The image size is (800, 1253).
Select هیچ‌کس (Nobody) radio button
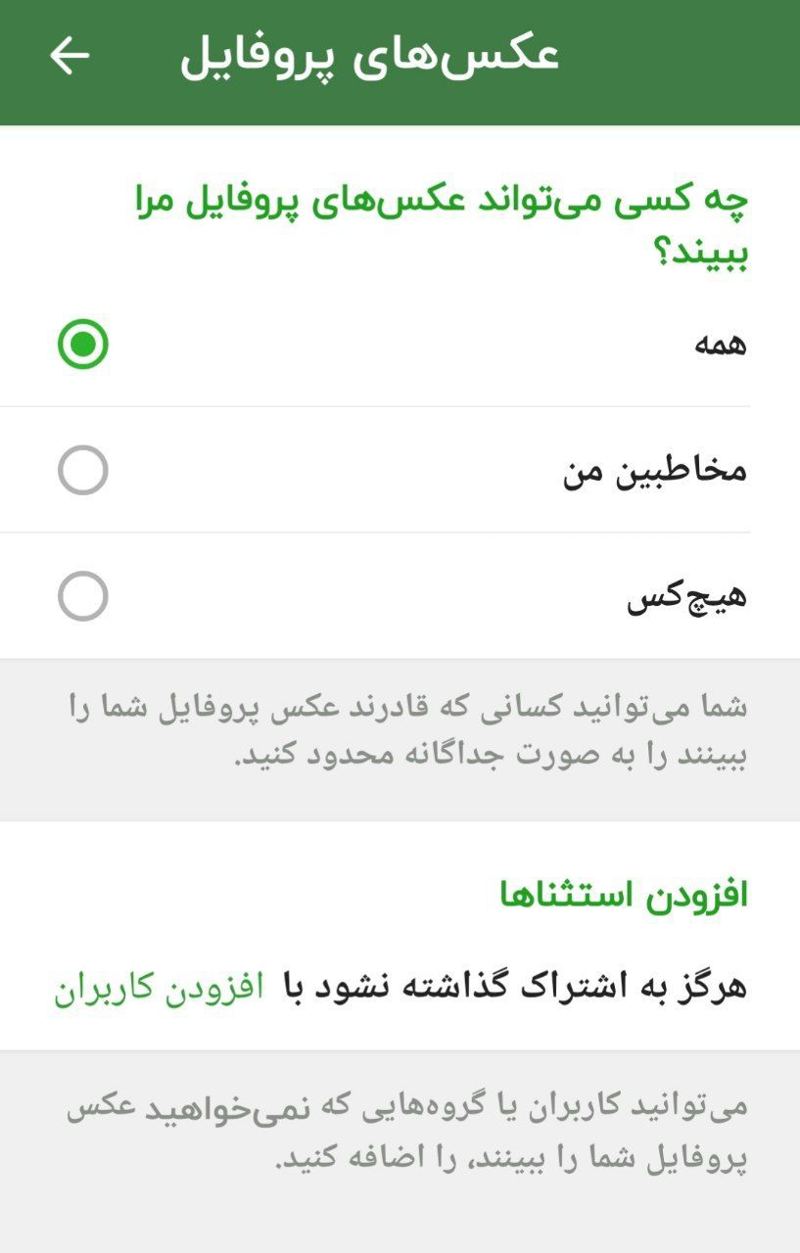click(83, 597)
